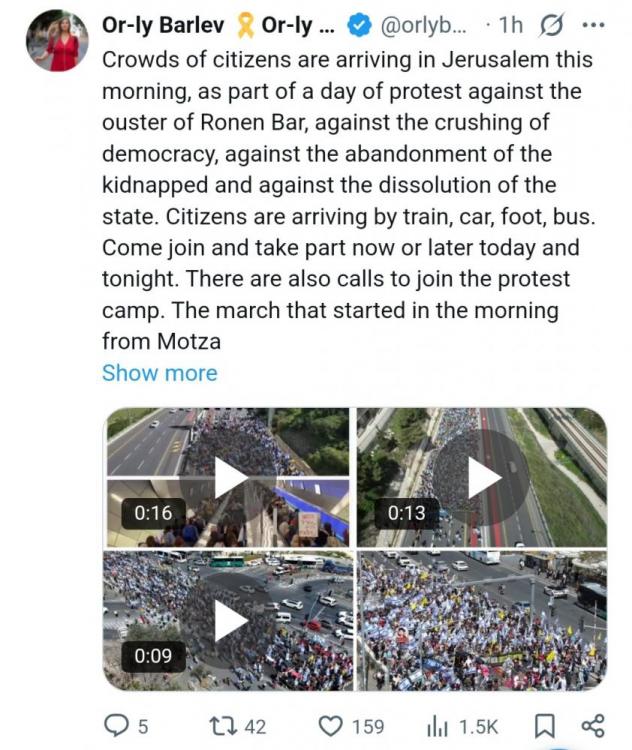
Task: Play the 0:09 video
Action: [x=230, y=621]
